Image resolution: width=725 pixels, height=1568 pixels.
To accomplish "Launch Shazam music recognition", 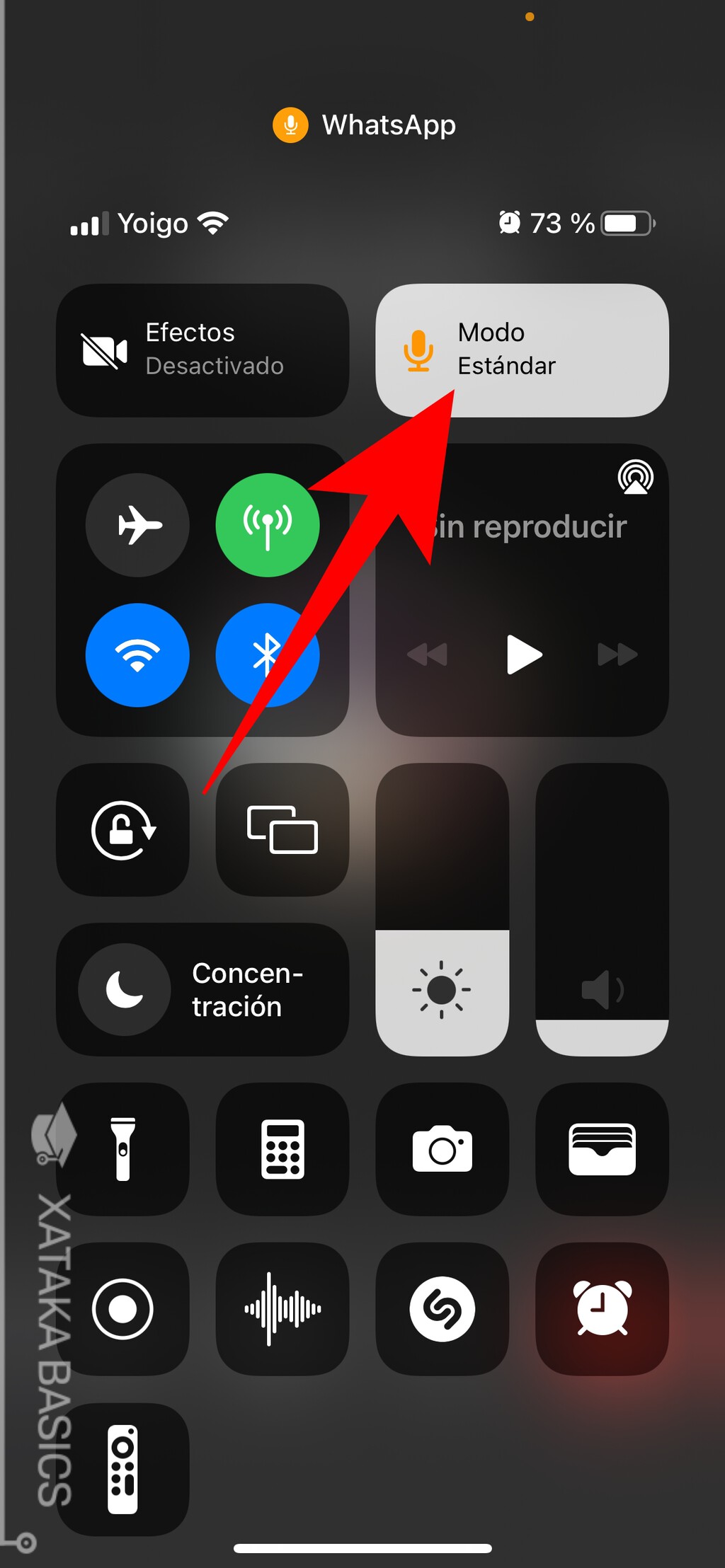I will 442,1308.
